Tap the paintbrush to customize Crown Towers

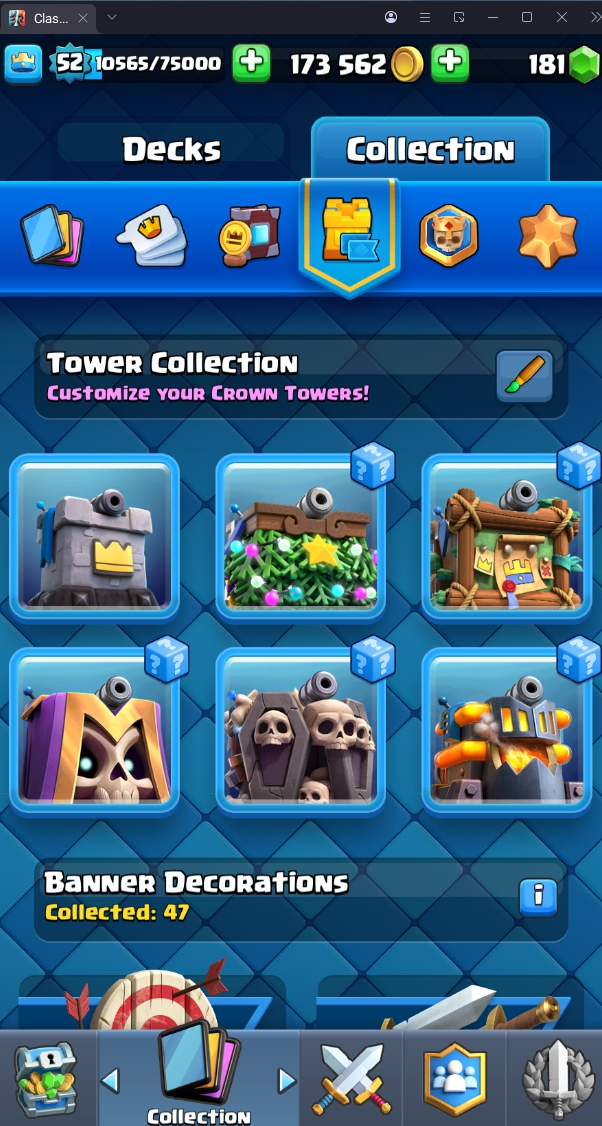524,377
